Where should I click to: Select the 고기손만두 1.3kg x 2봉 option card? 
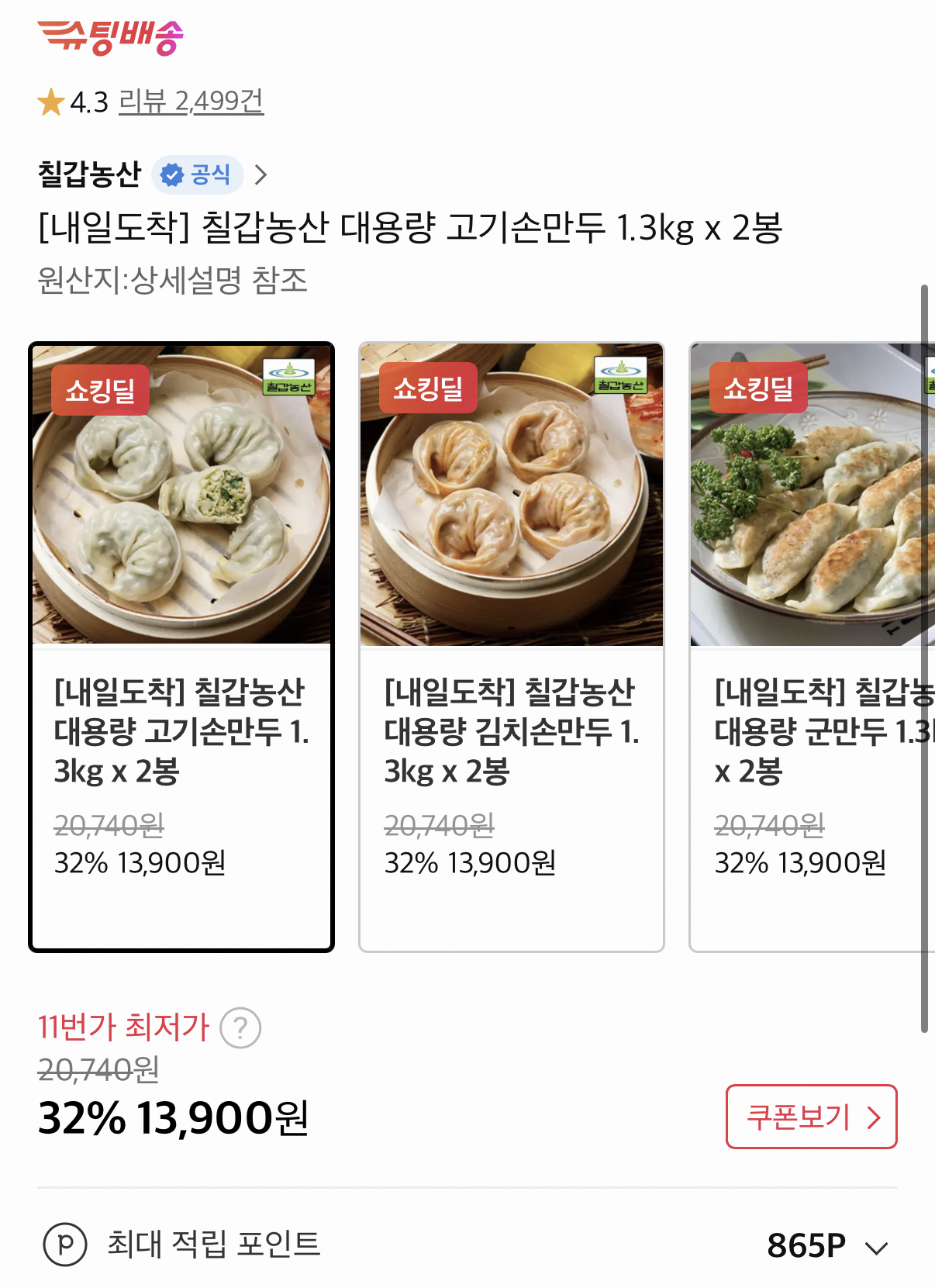(x=181, y=647)
